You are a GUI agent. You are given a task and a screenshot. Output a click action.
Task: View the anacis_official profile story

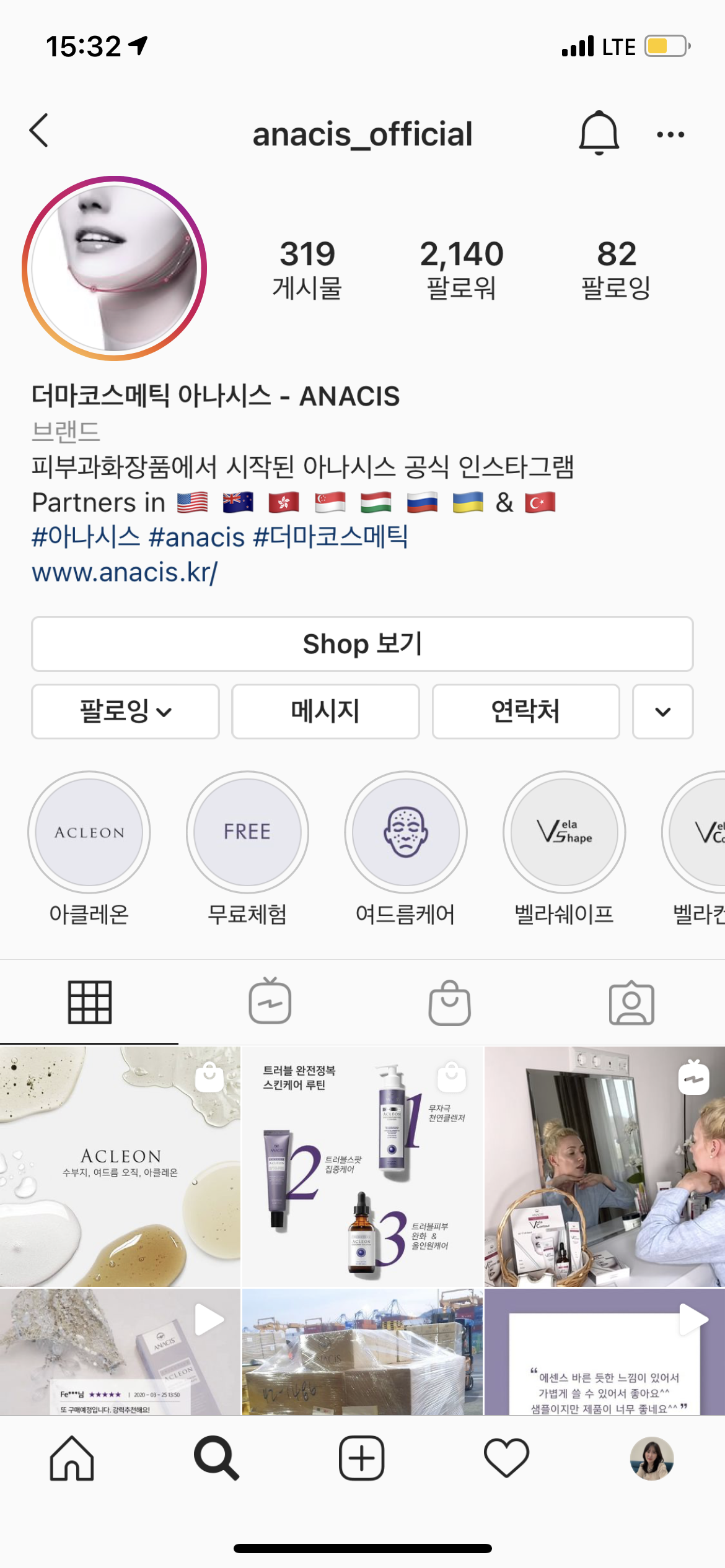coord(114,268)
